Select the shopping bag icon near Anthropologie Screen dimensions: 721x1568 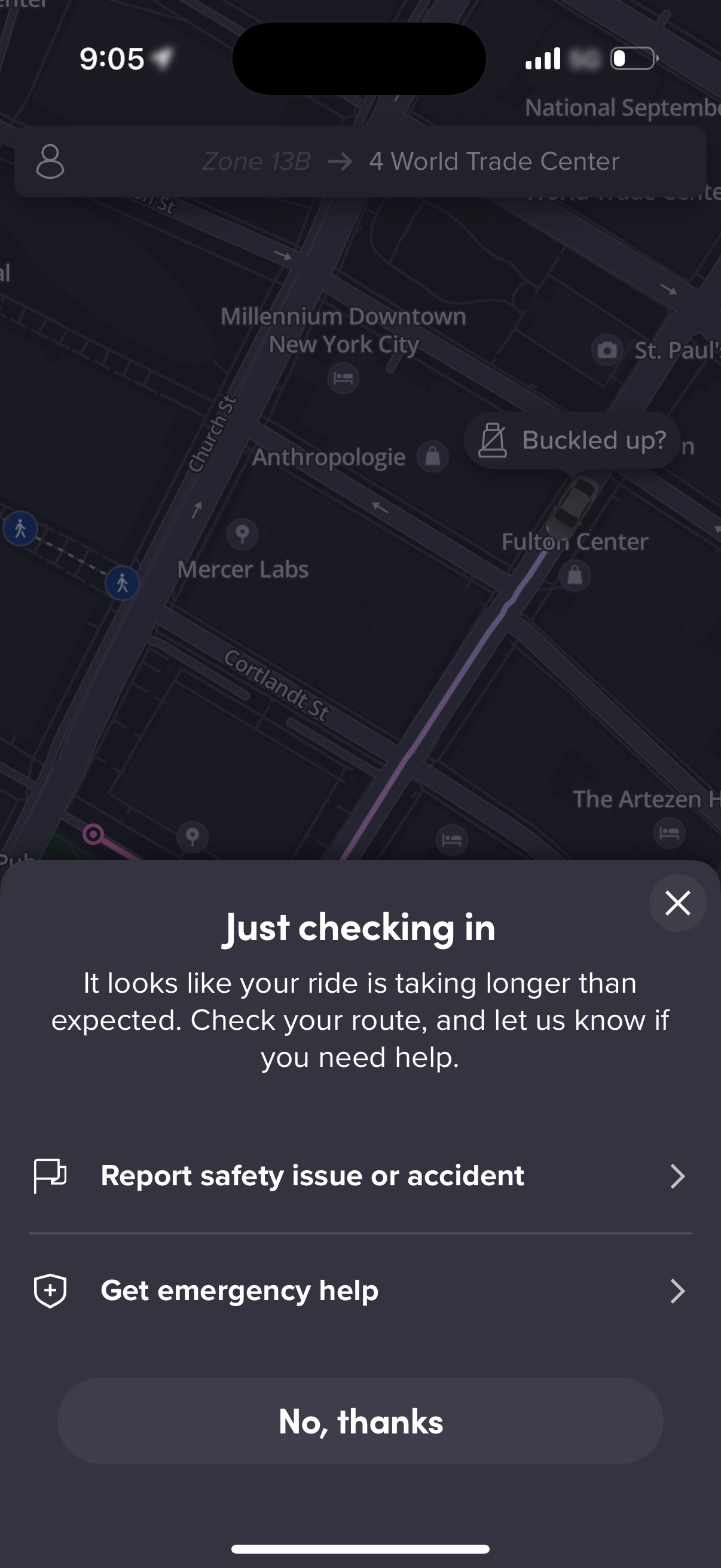[x=433, y=457]
